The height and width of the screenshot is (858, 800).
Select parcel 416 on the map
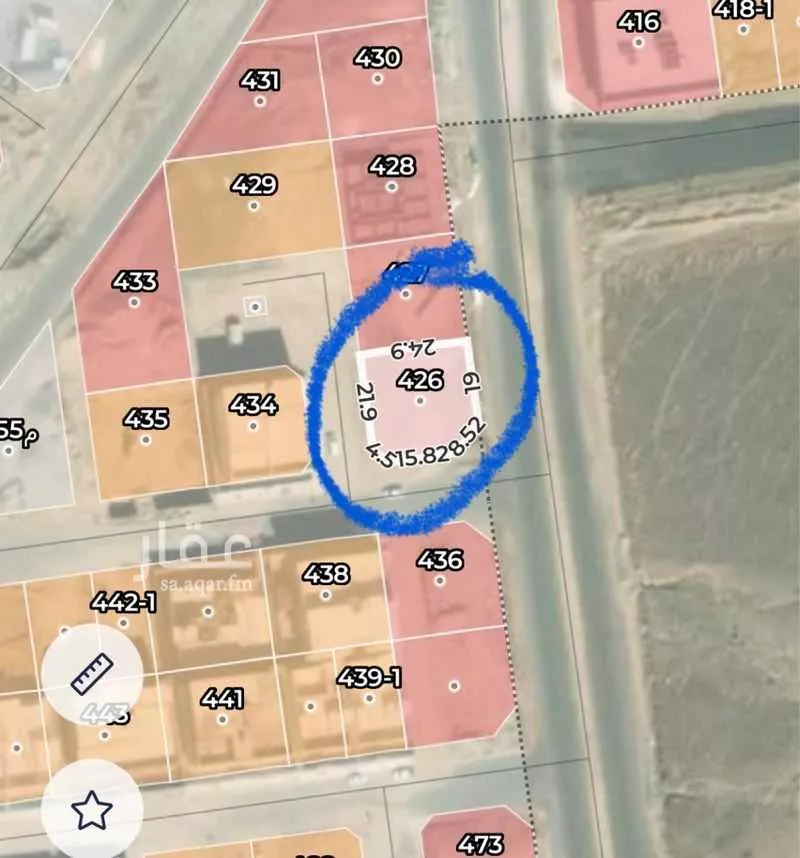(638, 42)
